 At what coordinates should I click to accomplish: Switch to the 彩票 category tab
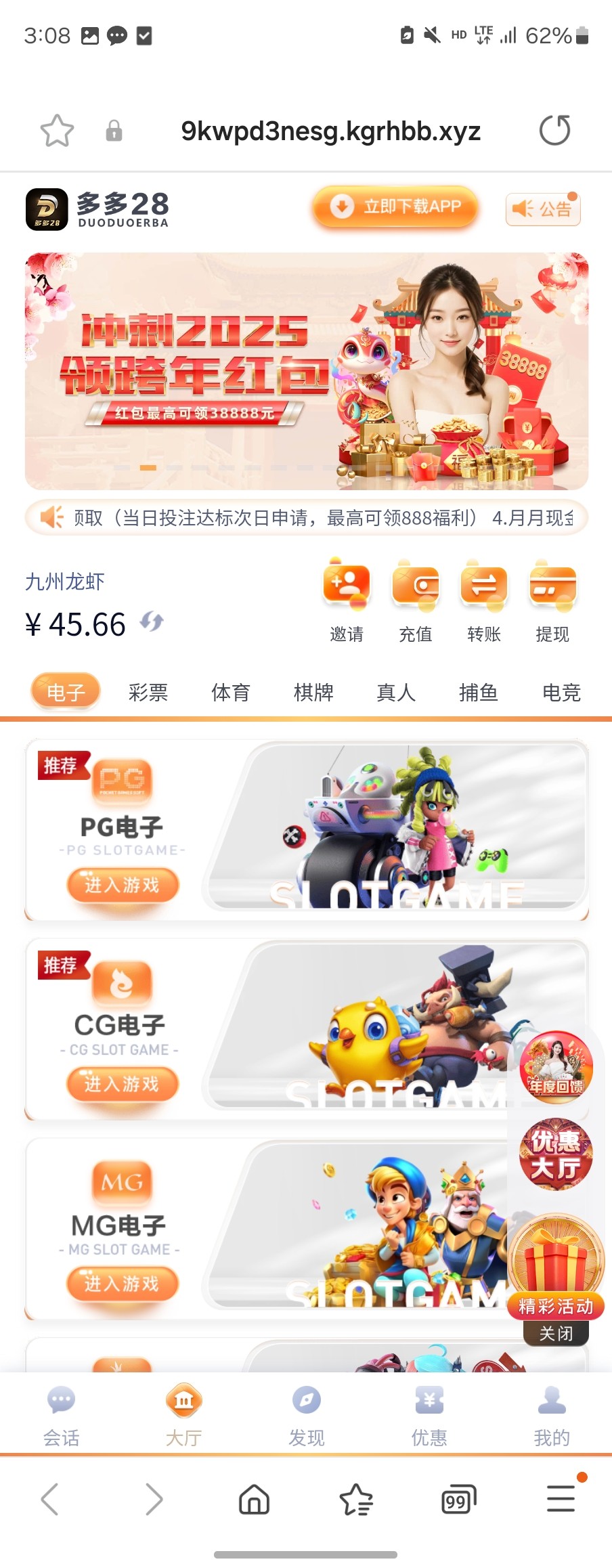click(x=148, y=692)
